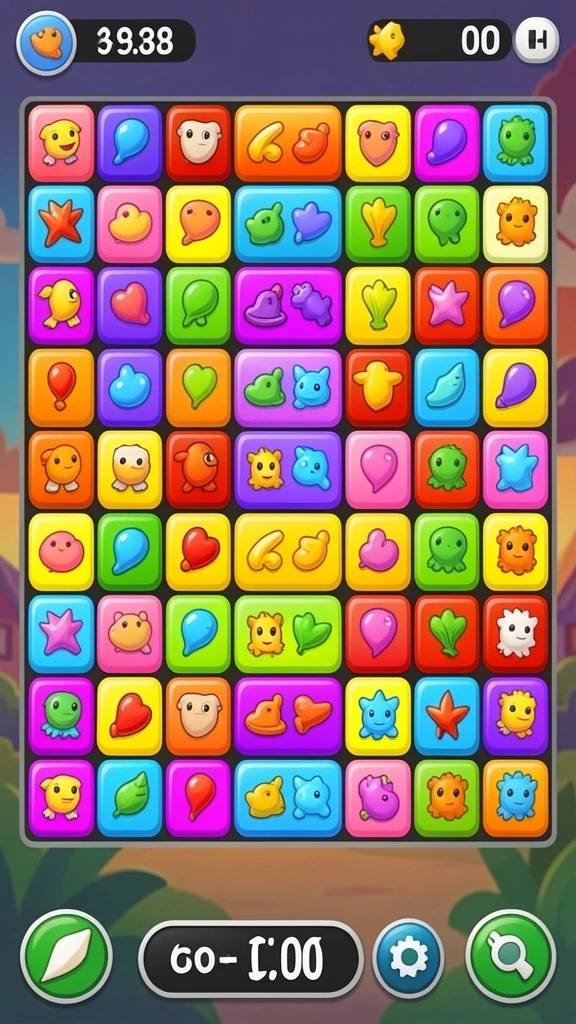Screen dimensions: 576x1024
Task: Select the white fluffy creature on red tile
Action: pos(516,633)
